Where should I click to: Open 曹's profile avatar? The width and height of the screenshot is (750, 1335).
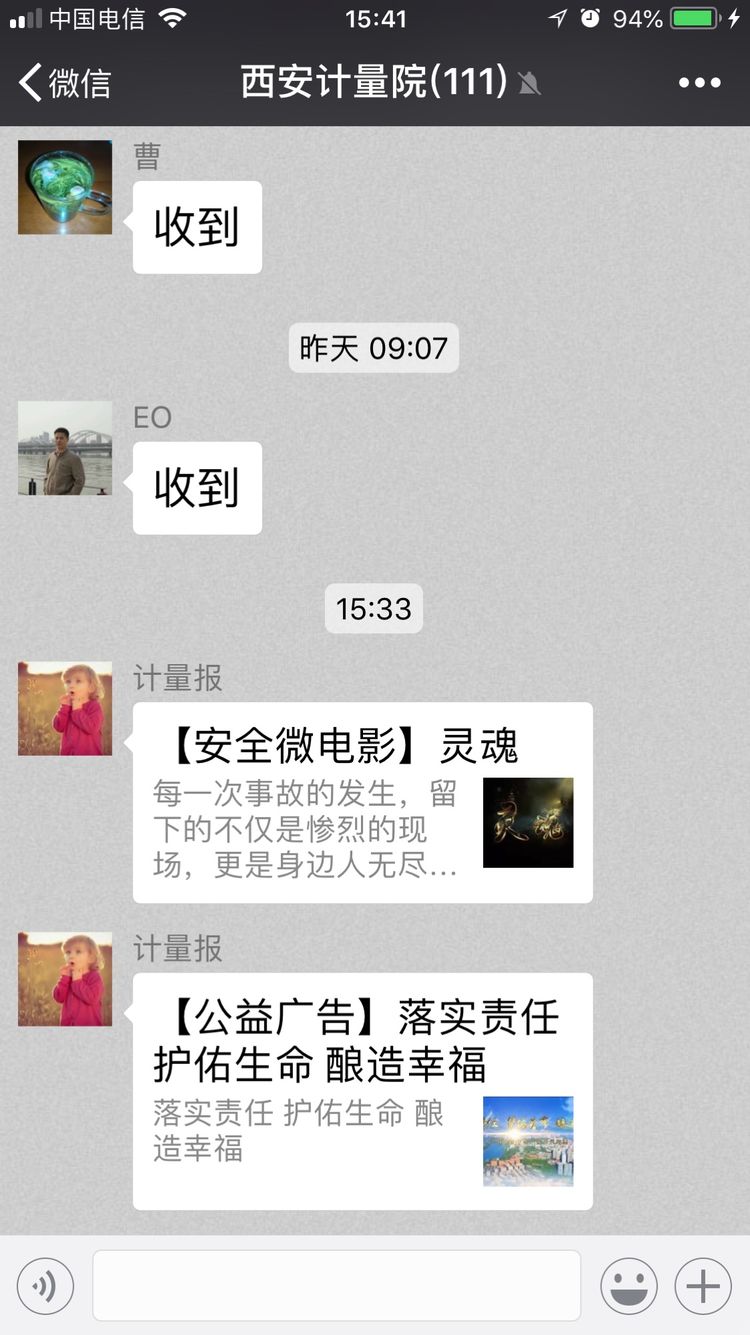65,187
